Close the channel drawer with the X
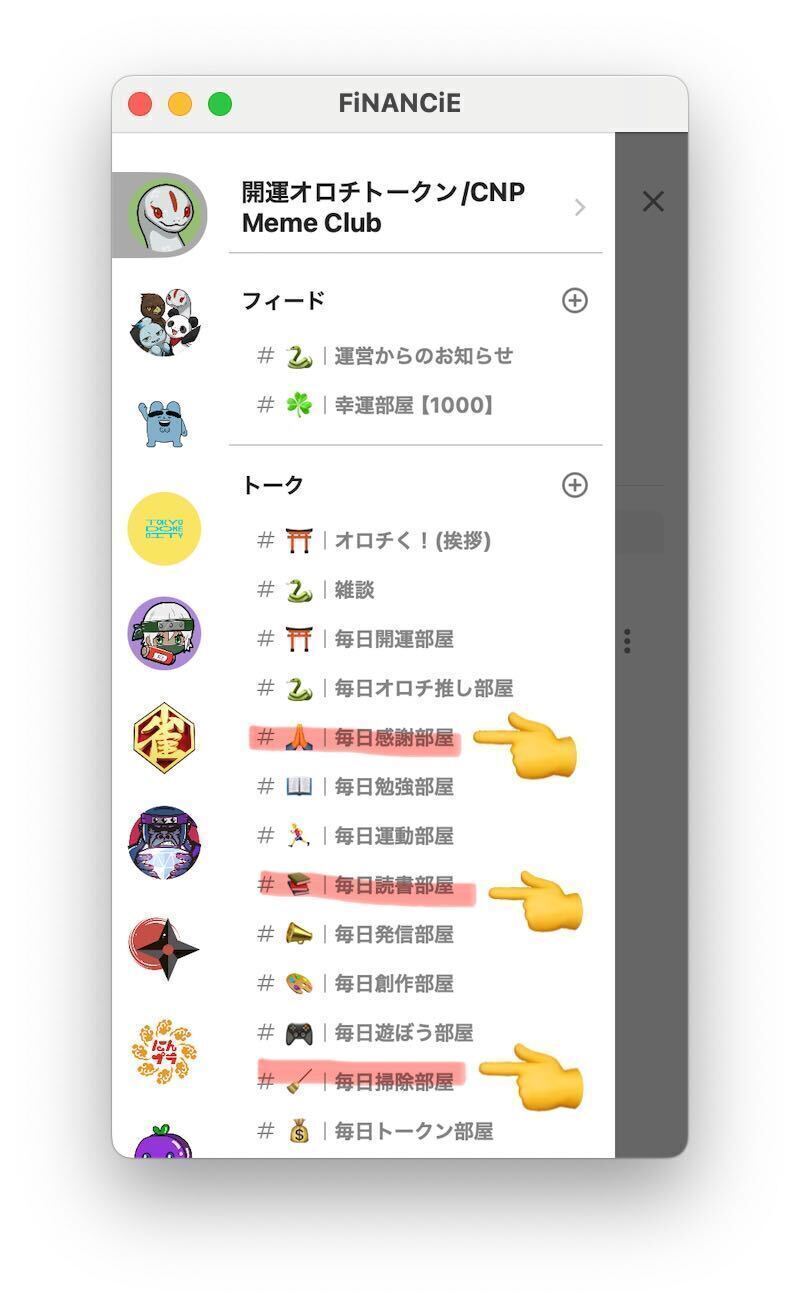 pos(653,202)
